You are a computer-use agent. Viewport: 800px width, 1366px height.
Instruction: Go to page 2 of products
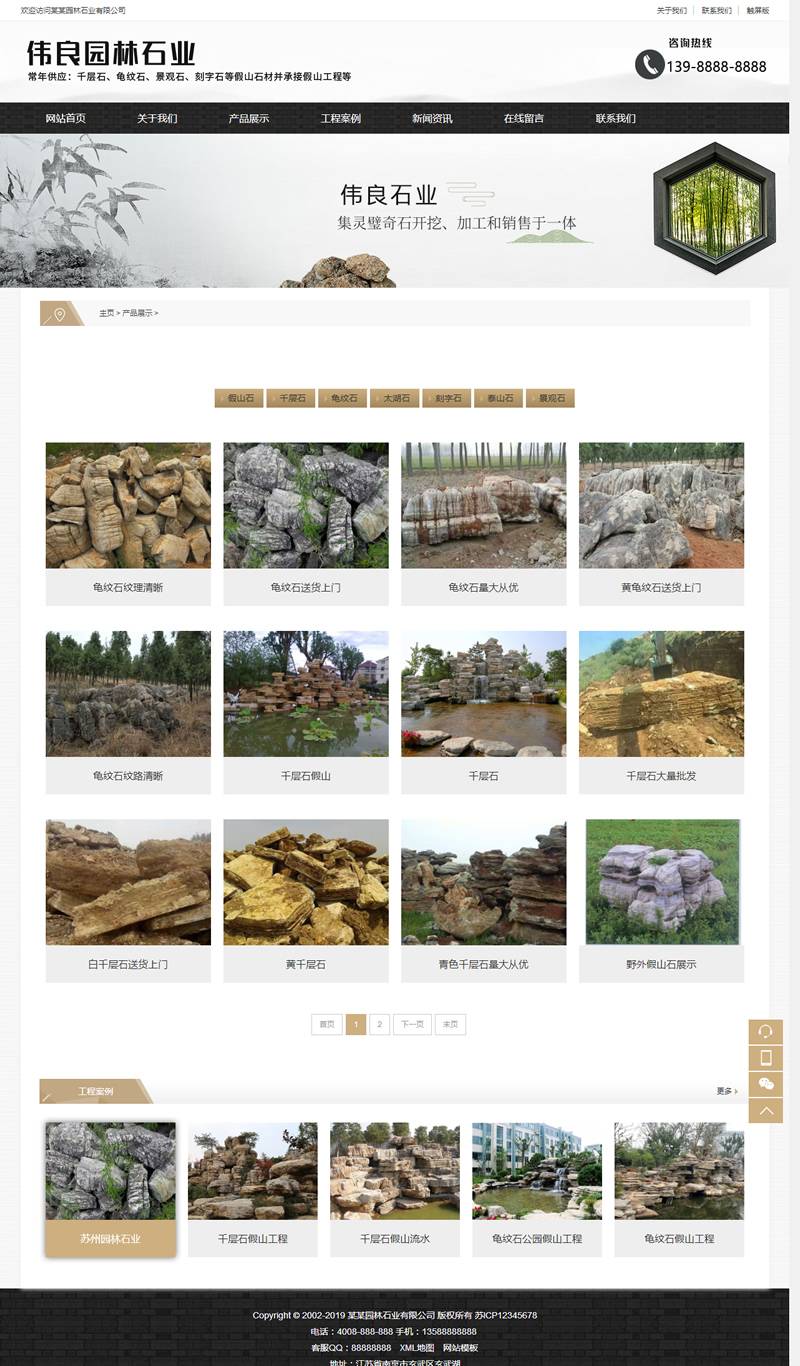coord(380,1024)
